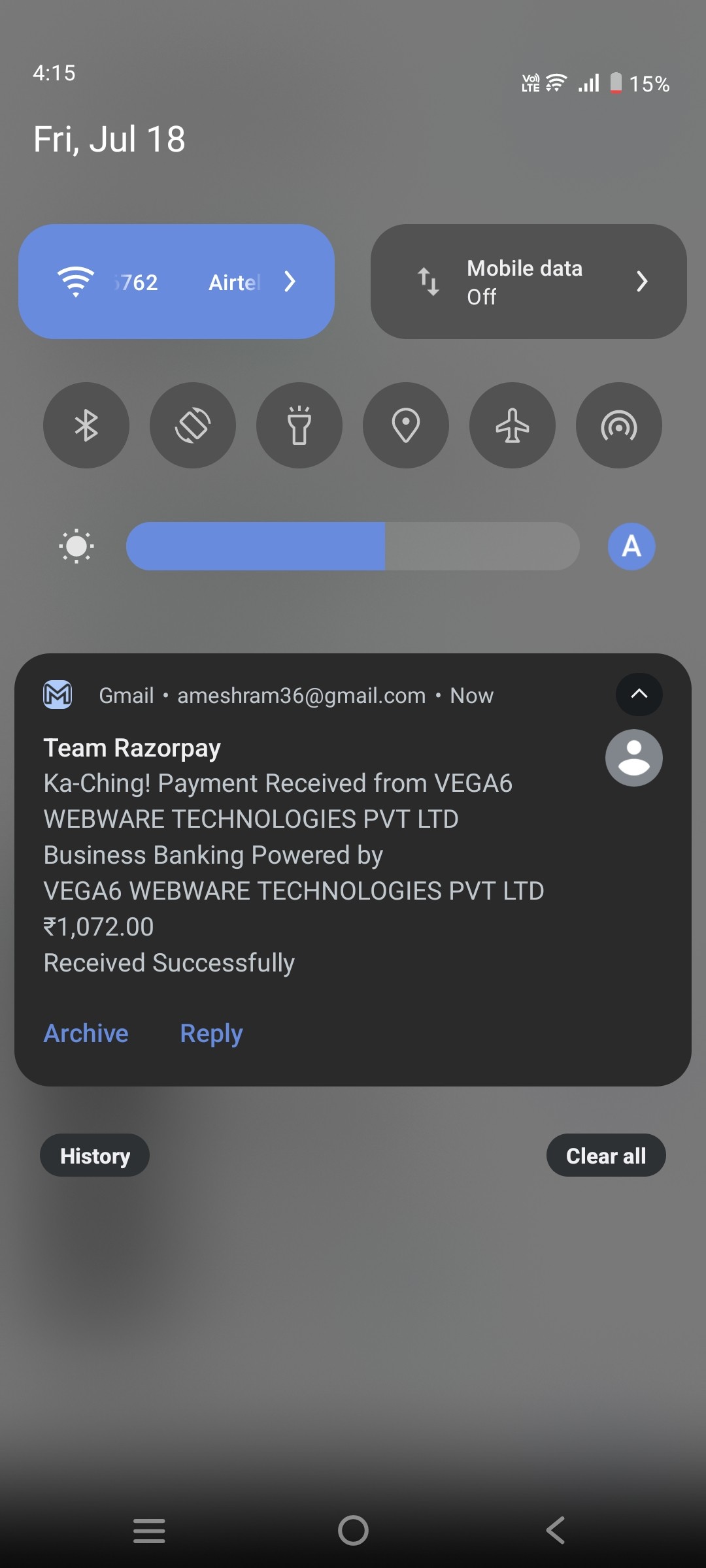Toggle auto brightness A button
The height and width of the screenshot is (1568, 706).
631,546
